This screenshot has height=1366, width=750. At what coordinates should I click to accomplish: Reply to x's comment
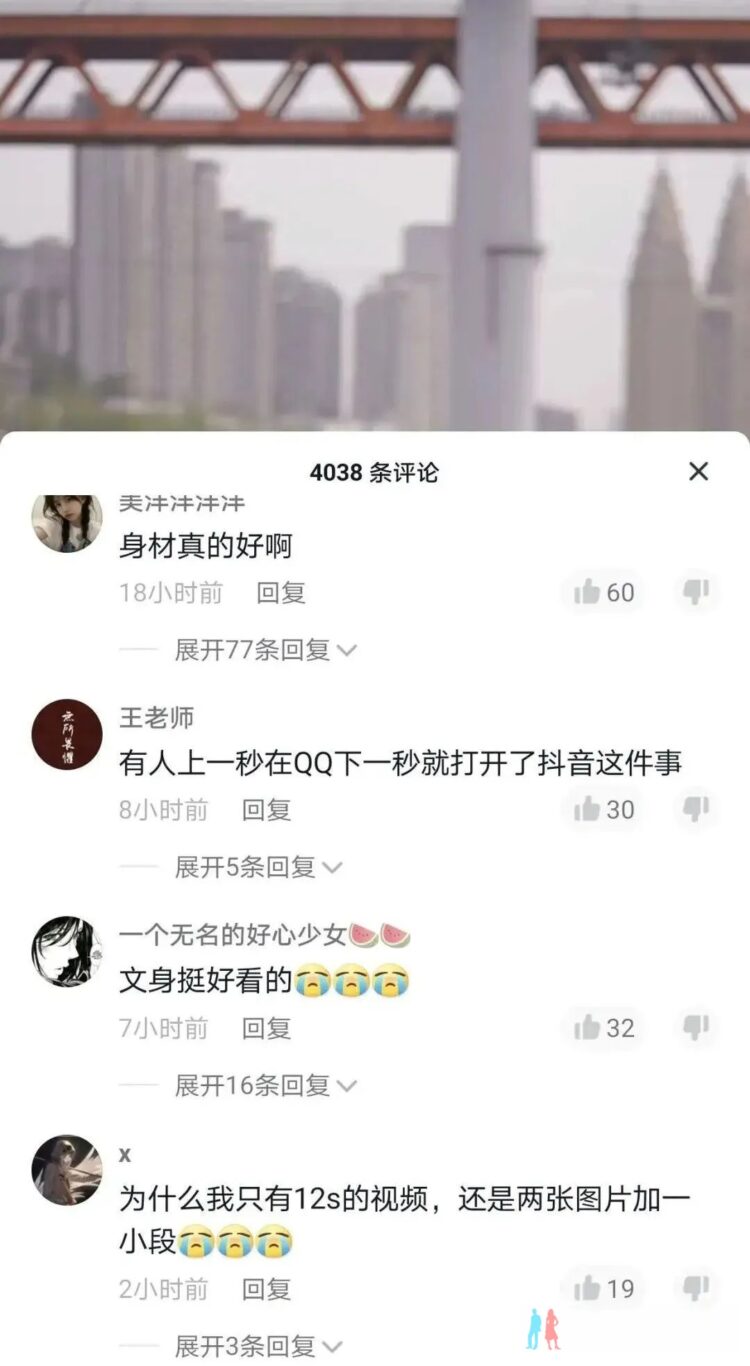[266, 1289]
